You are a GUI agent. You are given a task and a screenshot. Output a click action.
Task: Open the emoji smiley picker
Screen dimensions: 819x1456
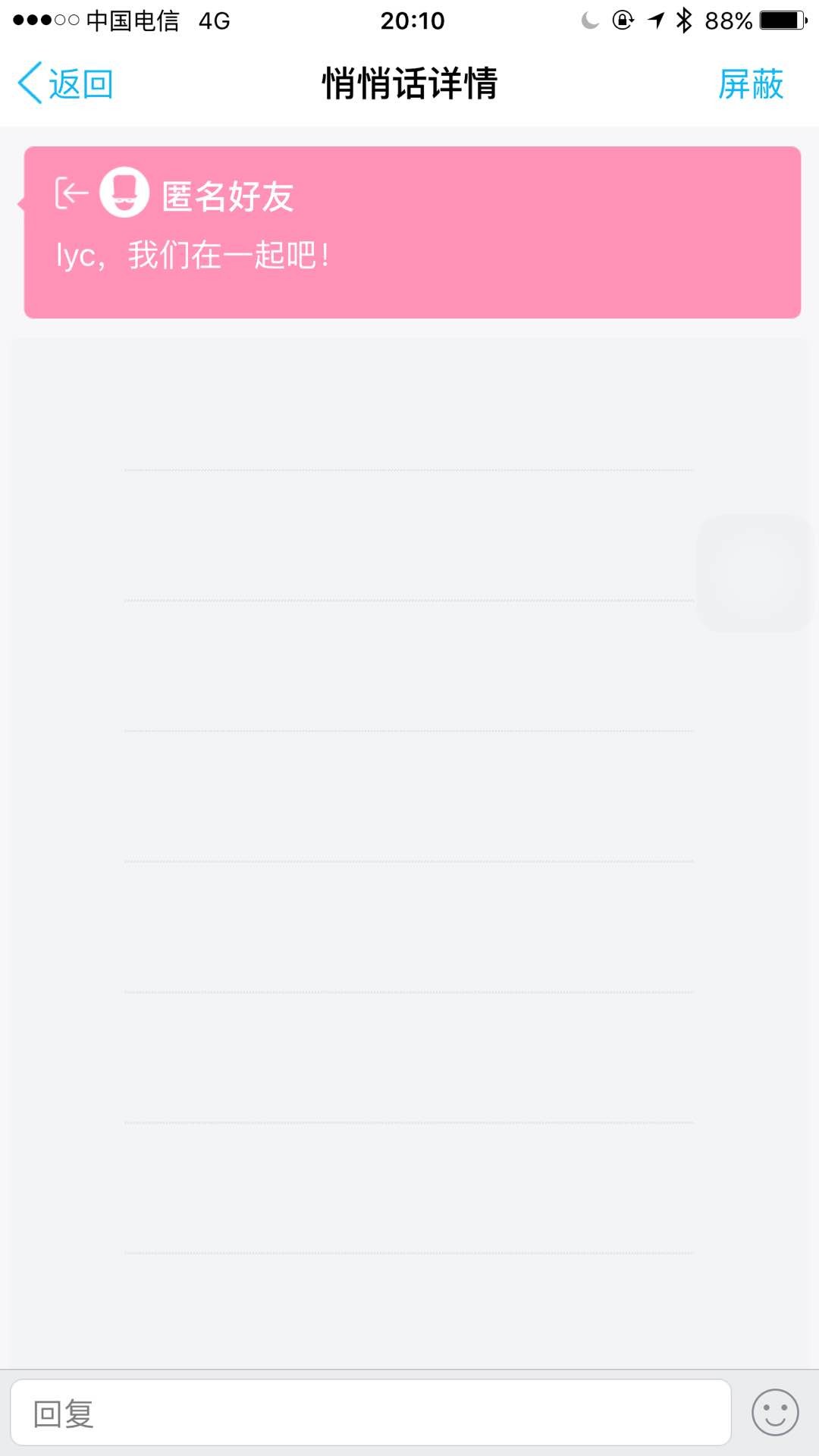click(x=774, y=1413)
